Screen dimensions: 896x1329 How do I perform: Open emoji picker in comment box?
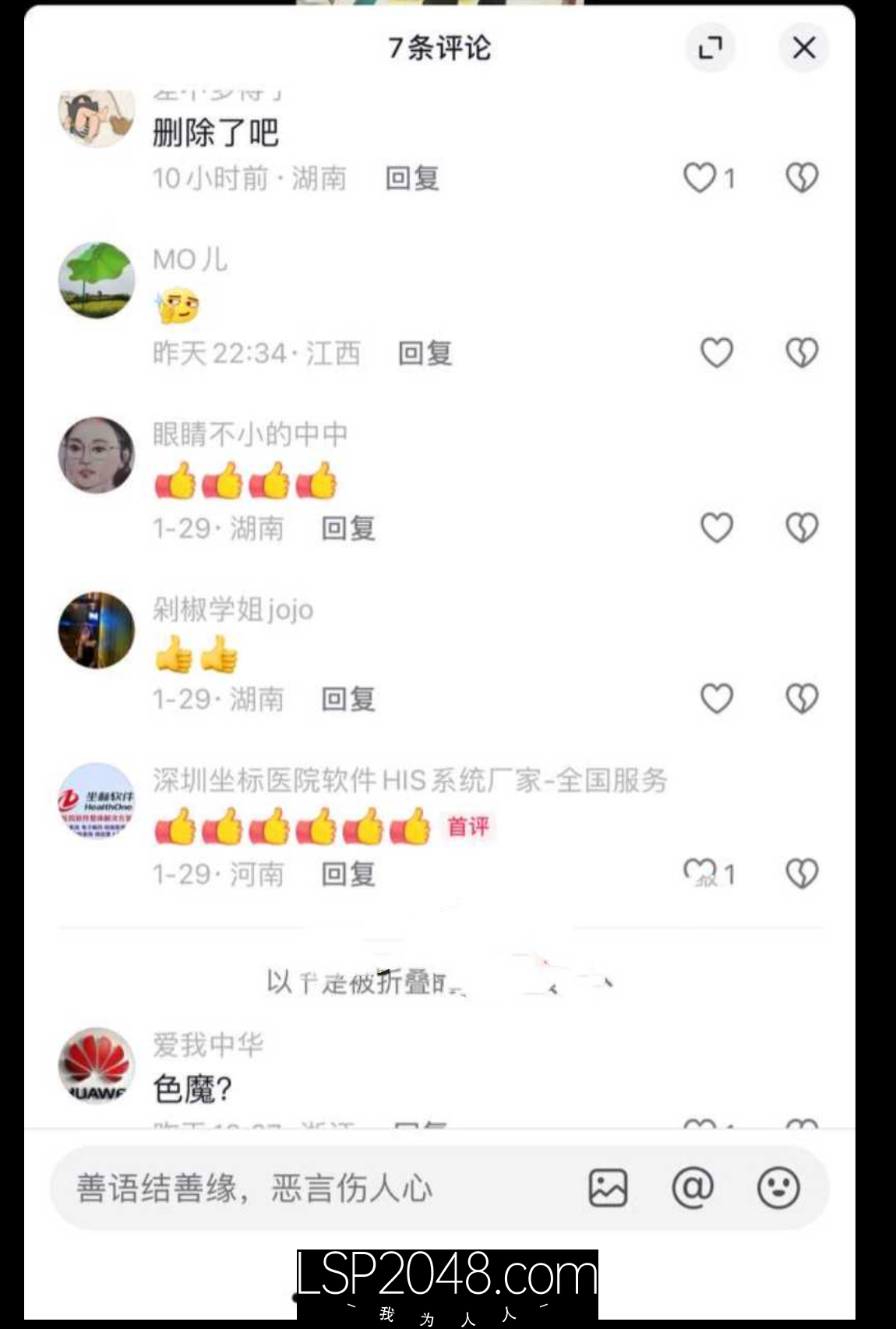pyautogui.click(x=778, y=1189)
